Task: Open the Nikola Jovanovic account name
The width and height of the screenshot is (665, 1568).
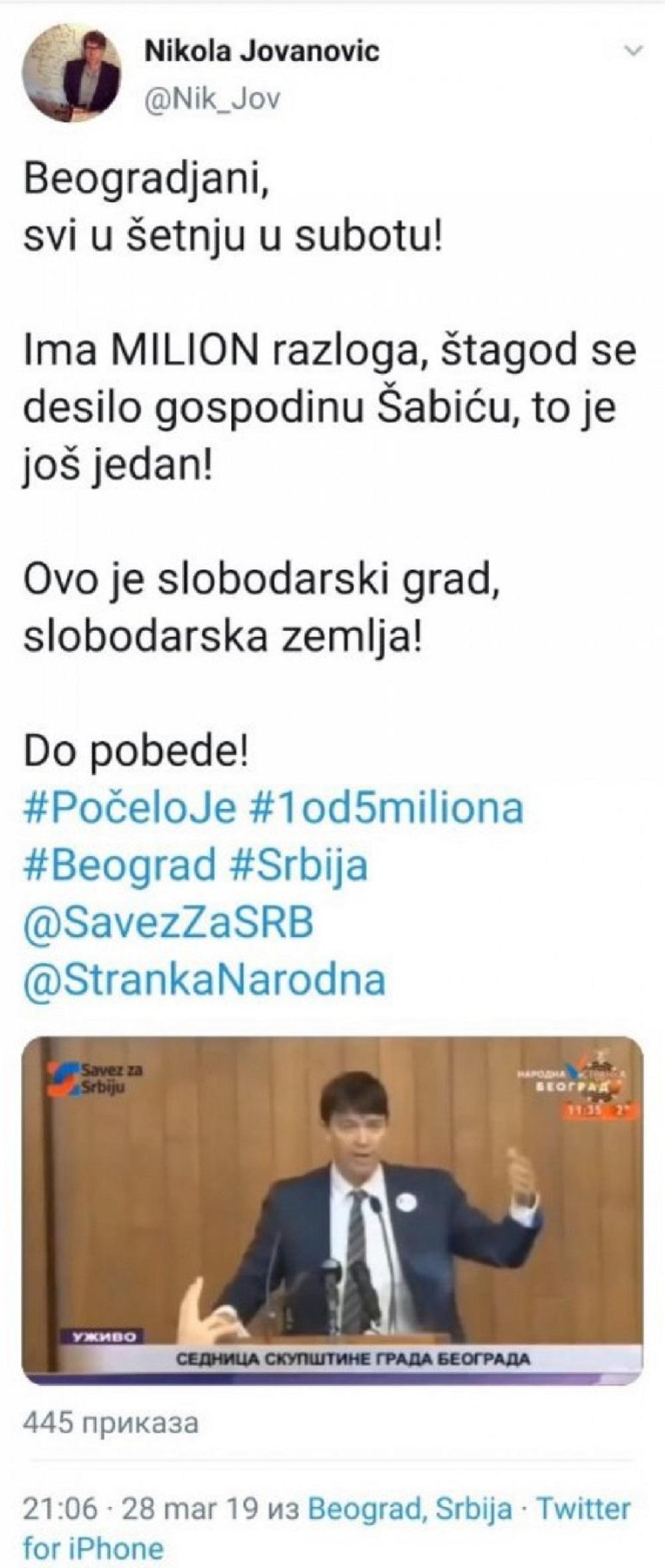Action: (262, 53)
